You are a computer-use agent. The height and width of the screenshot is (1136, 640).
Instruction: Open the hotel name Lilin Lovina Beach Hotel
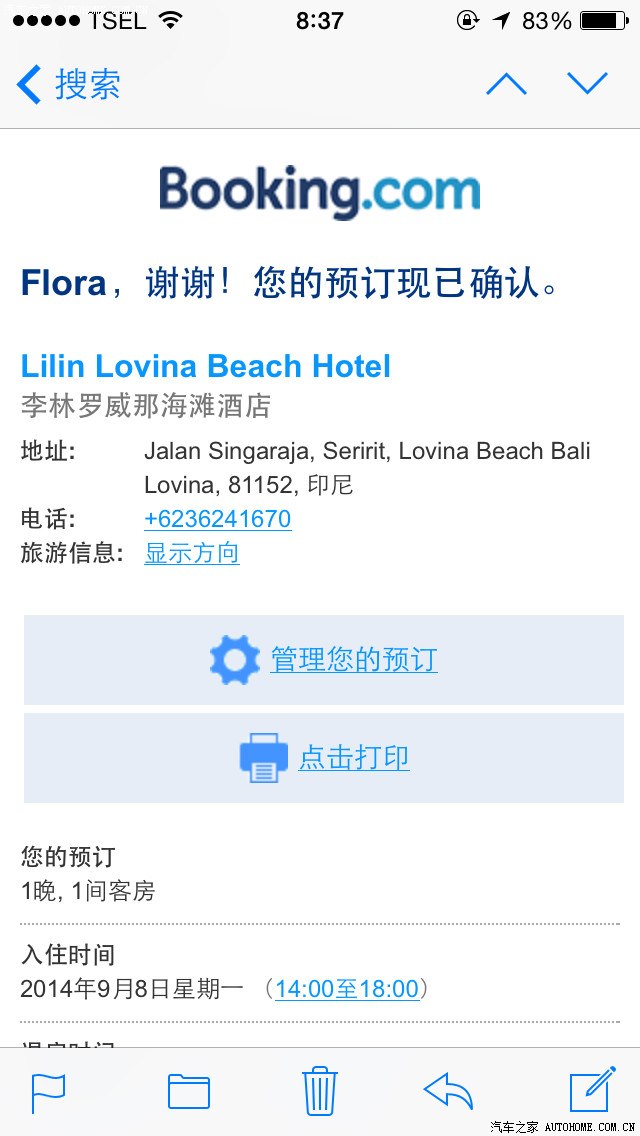click(x=206, y=366)
